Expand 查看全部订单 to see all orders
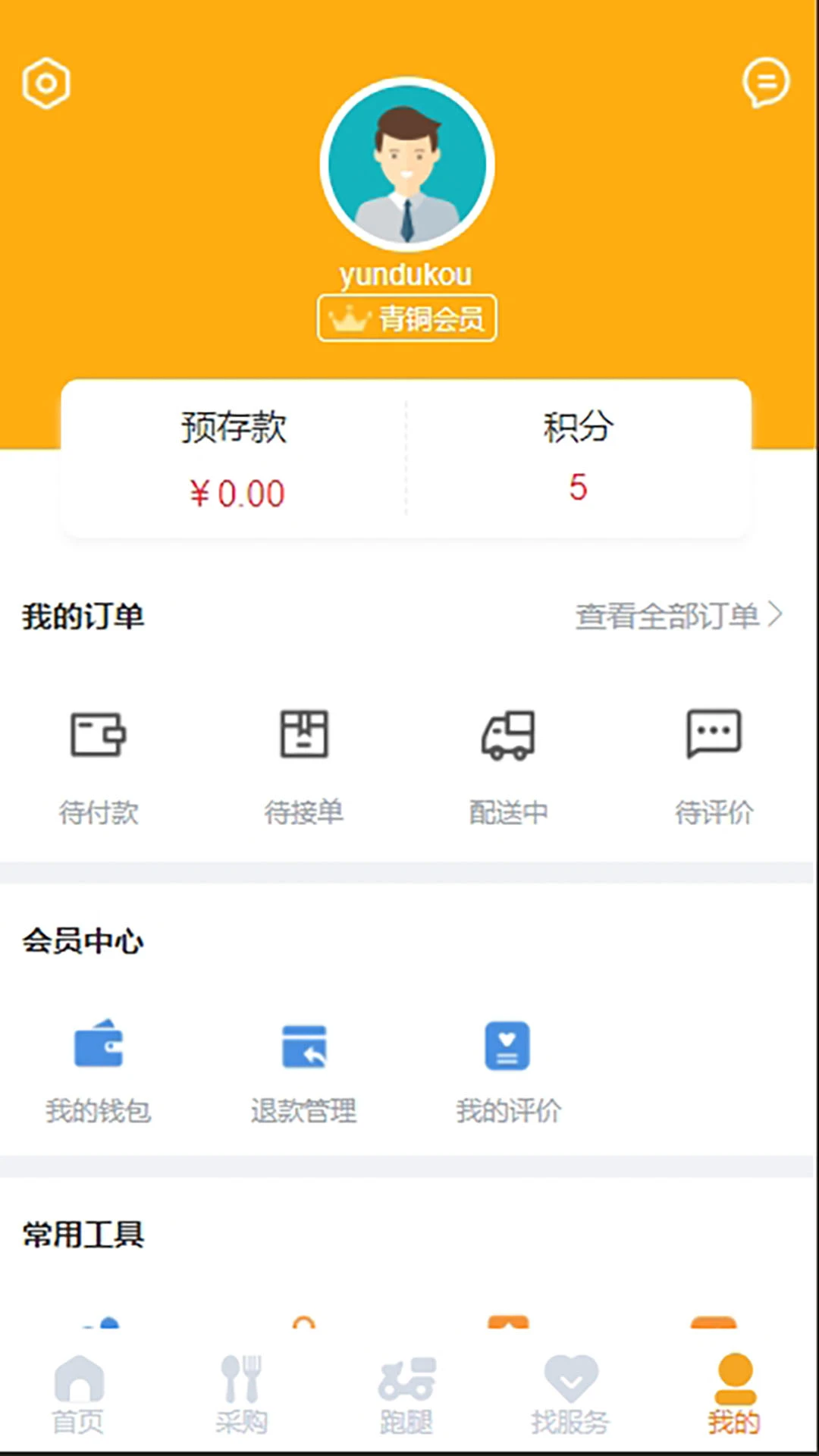The height and width of the screenshot is (1456, 819). pos(679,617)
